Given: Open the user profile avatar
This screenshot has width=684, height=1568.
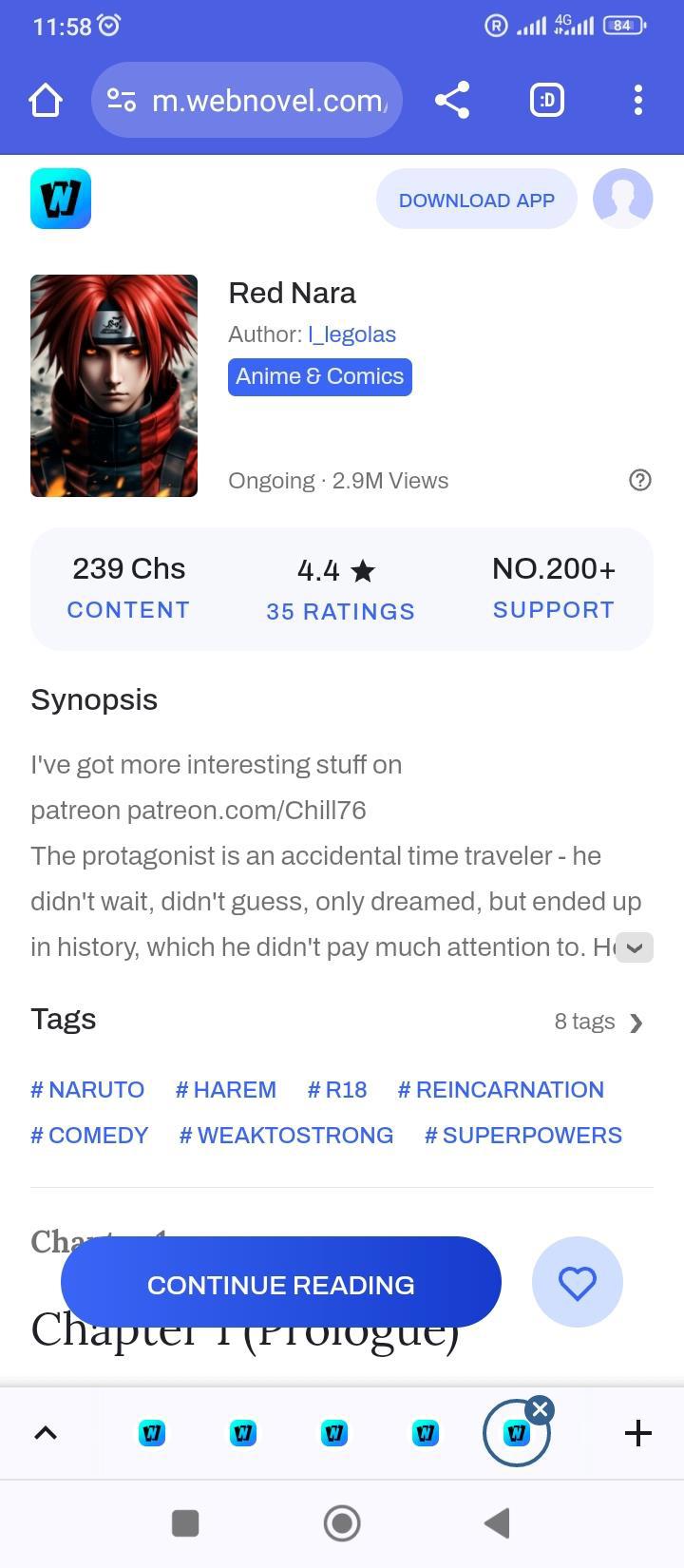Looking at the screenshot, I should tap(622, 199).
